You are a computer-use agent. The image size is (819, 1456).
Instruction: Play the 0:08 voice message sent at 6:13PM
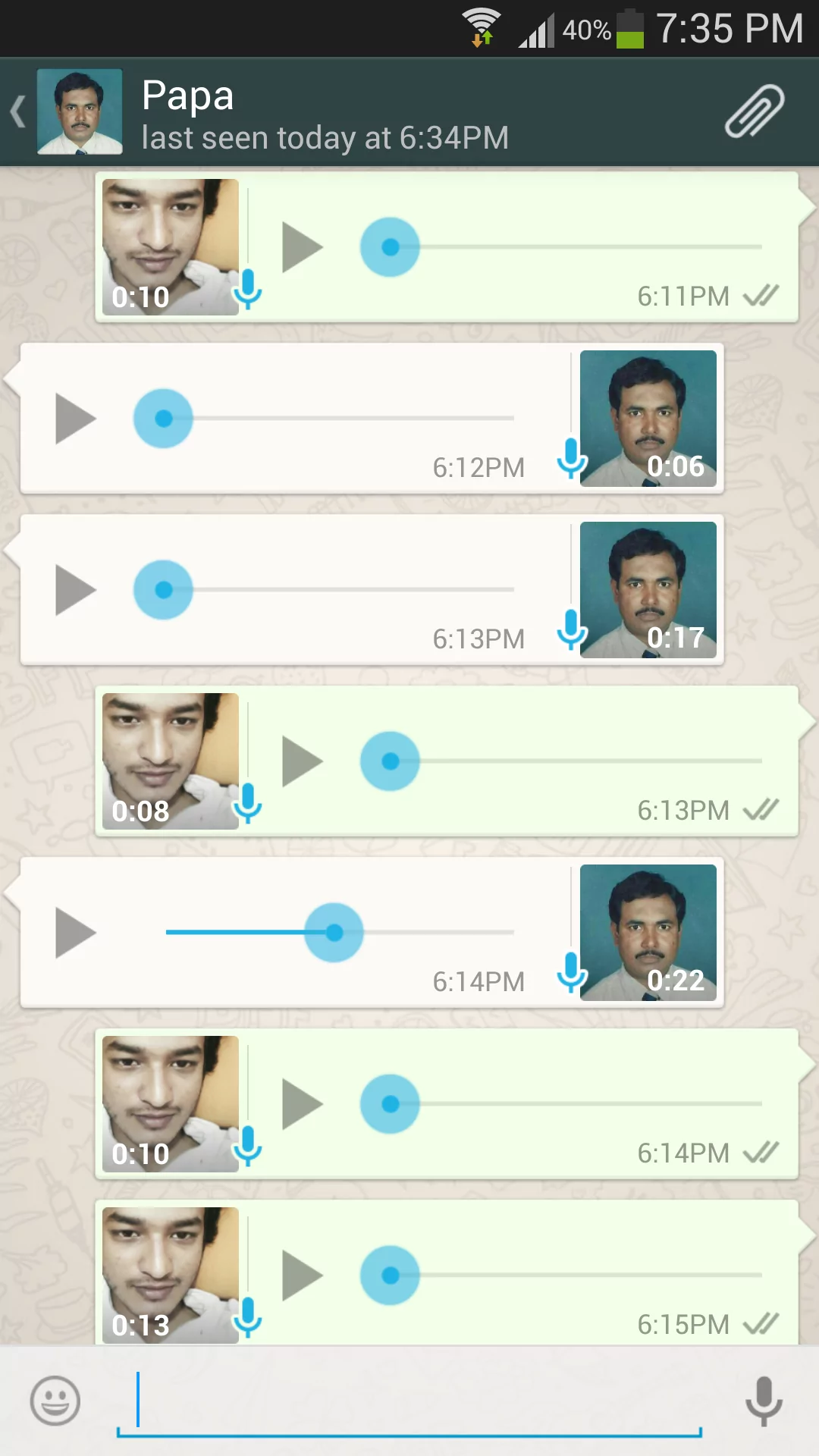302,761
